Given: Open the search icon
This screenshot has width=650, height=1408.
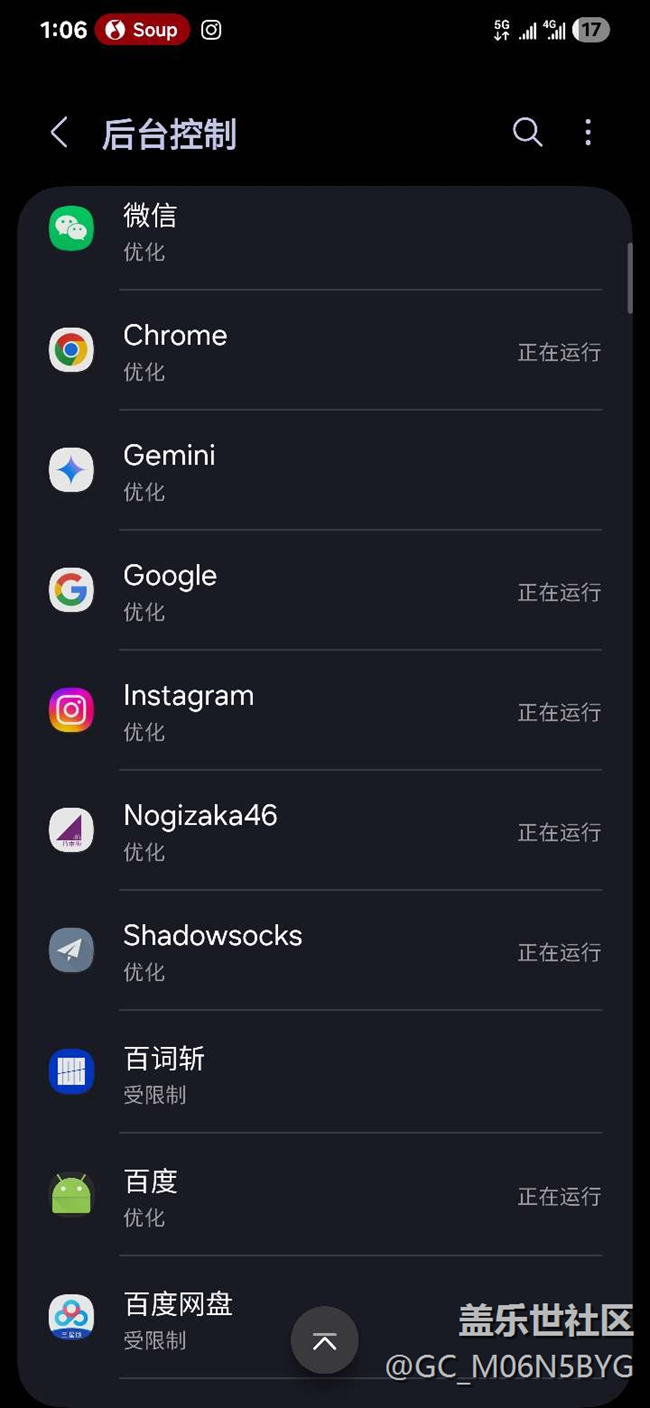Looking at the screenshot, I should [527, 132].
